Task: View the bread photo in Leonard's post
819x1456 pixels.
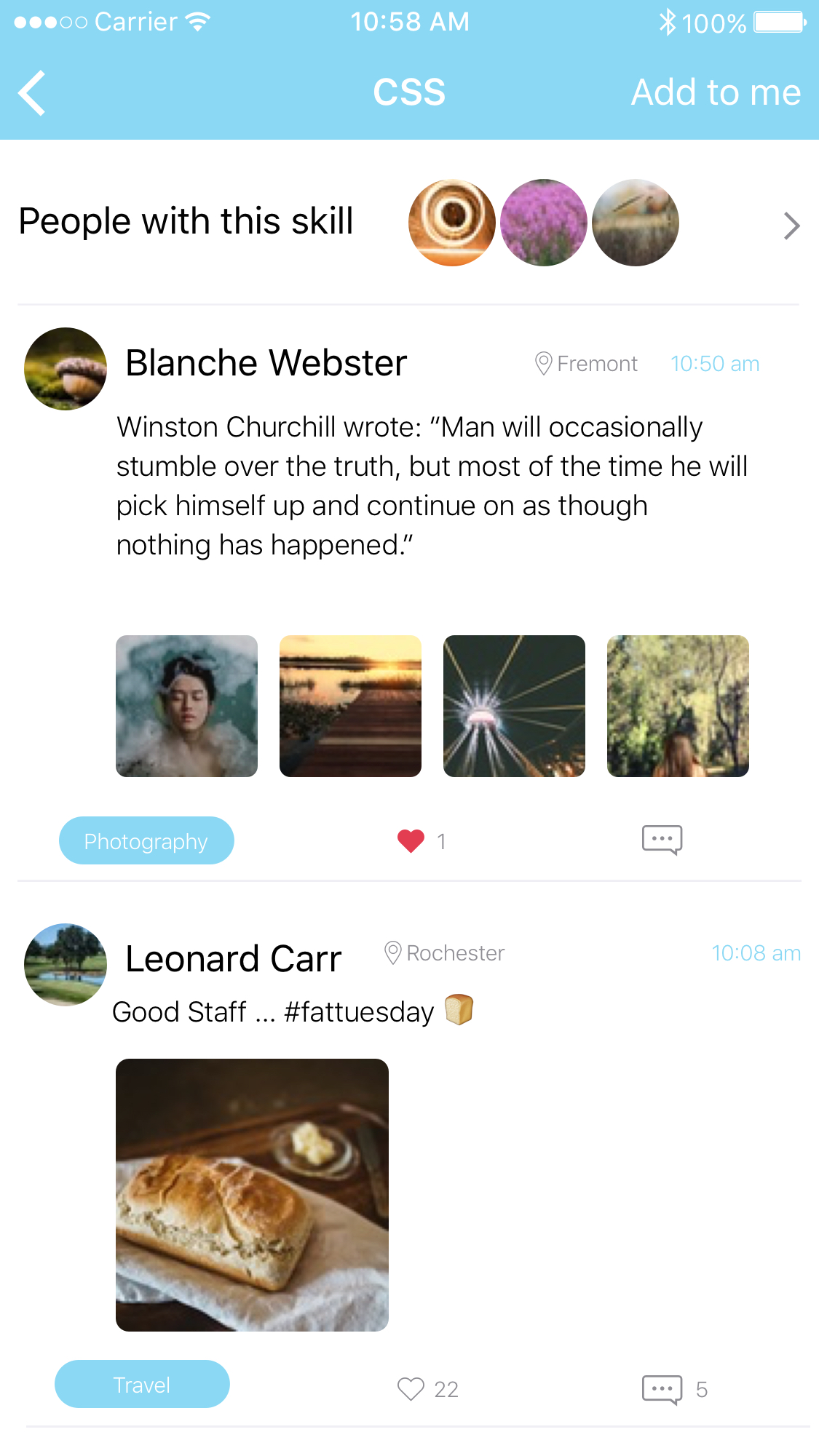Action: point(252,1195)
